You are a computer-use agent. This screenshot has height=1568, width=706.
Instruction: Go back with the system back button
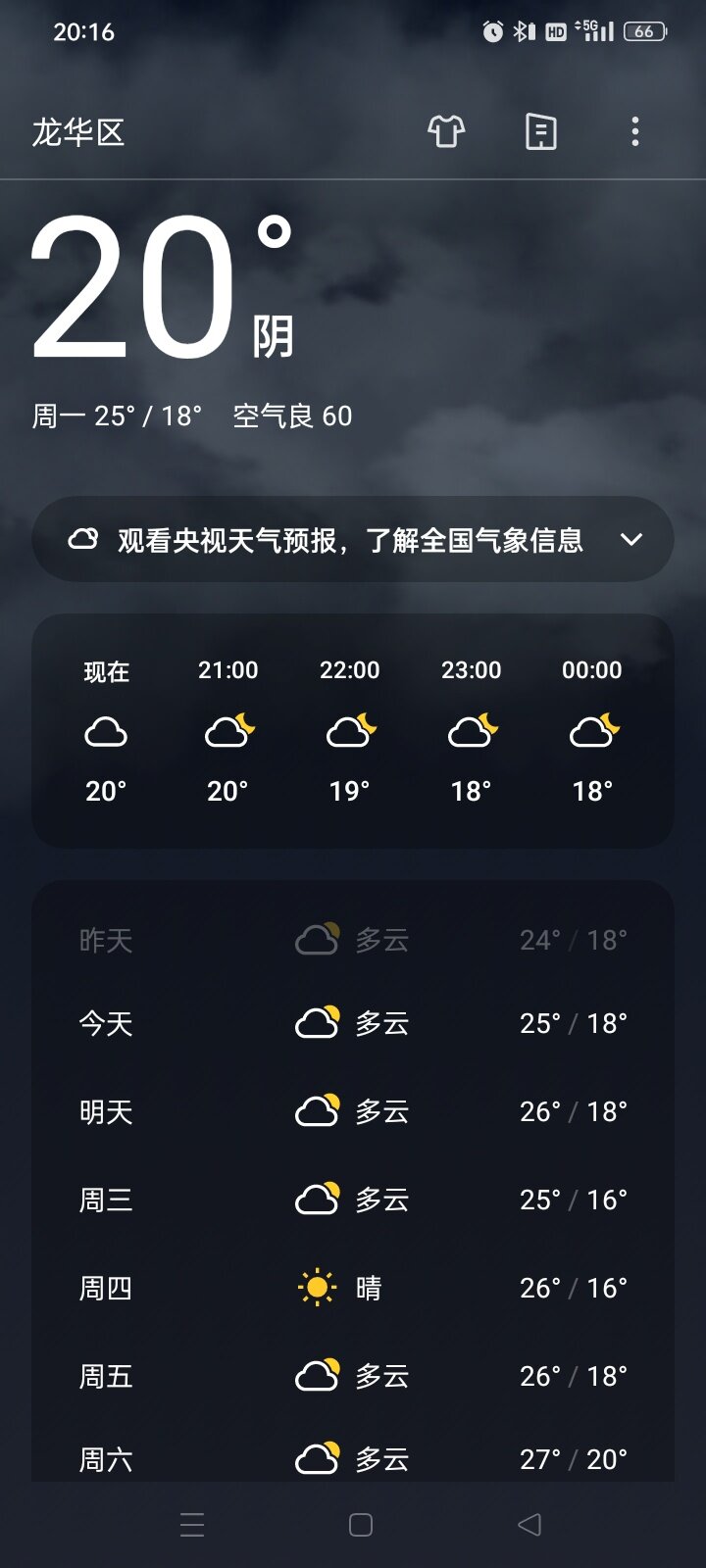pyautogui.click(x=529, y=1524)
